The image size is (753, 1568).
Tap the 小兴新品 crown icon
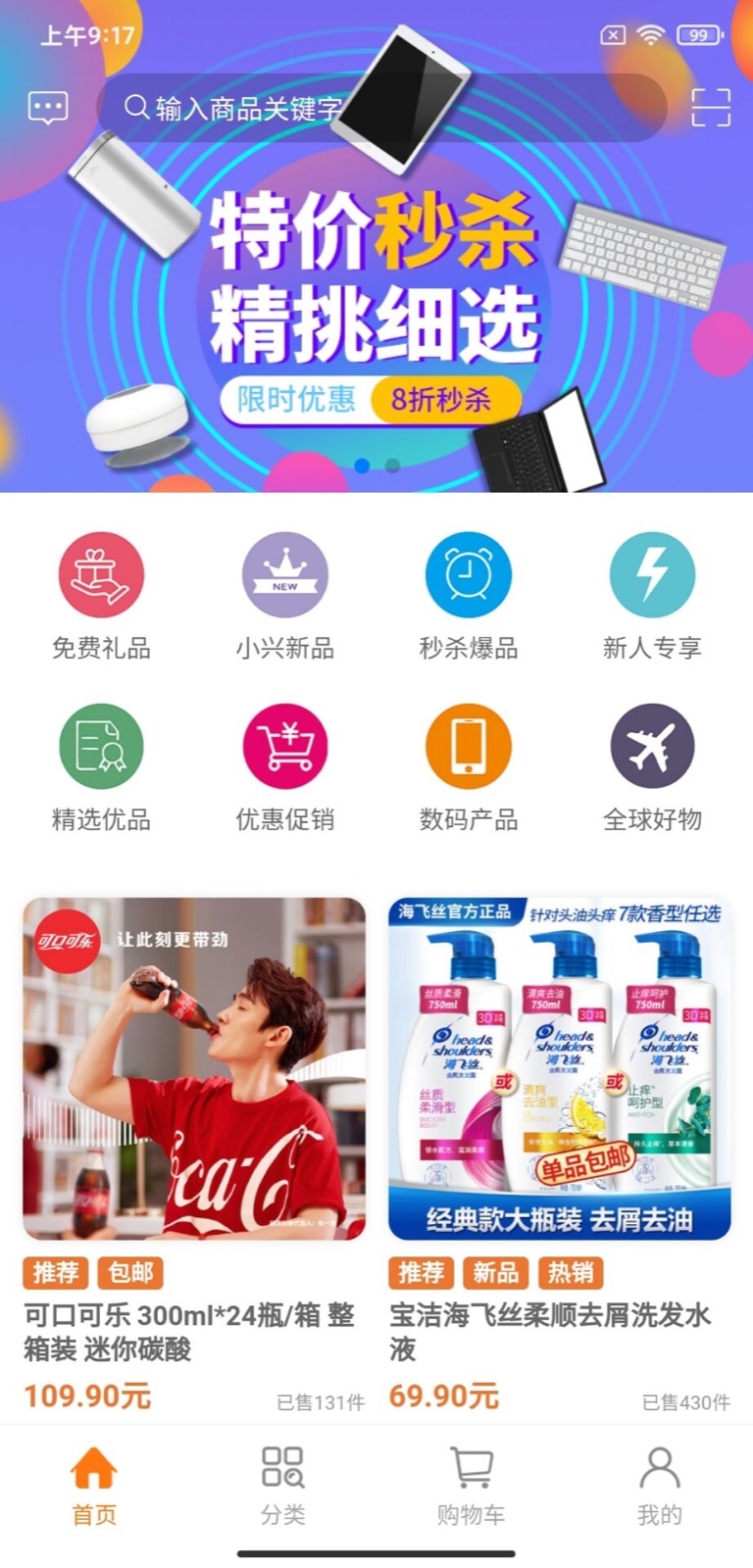[285, 574]
